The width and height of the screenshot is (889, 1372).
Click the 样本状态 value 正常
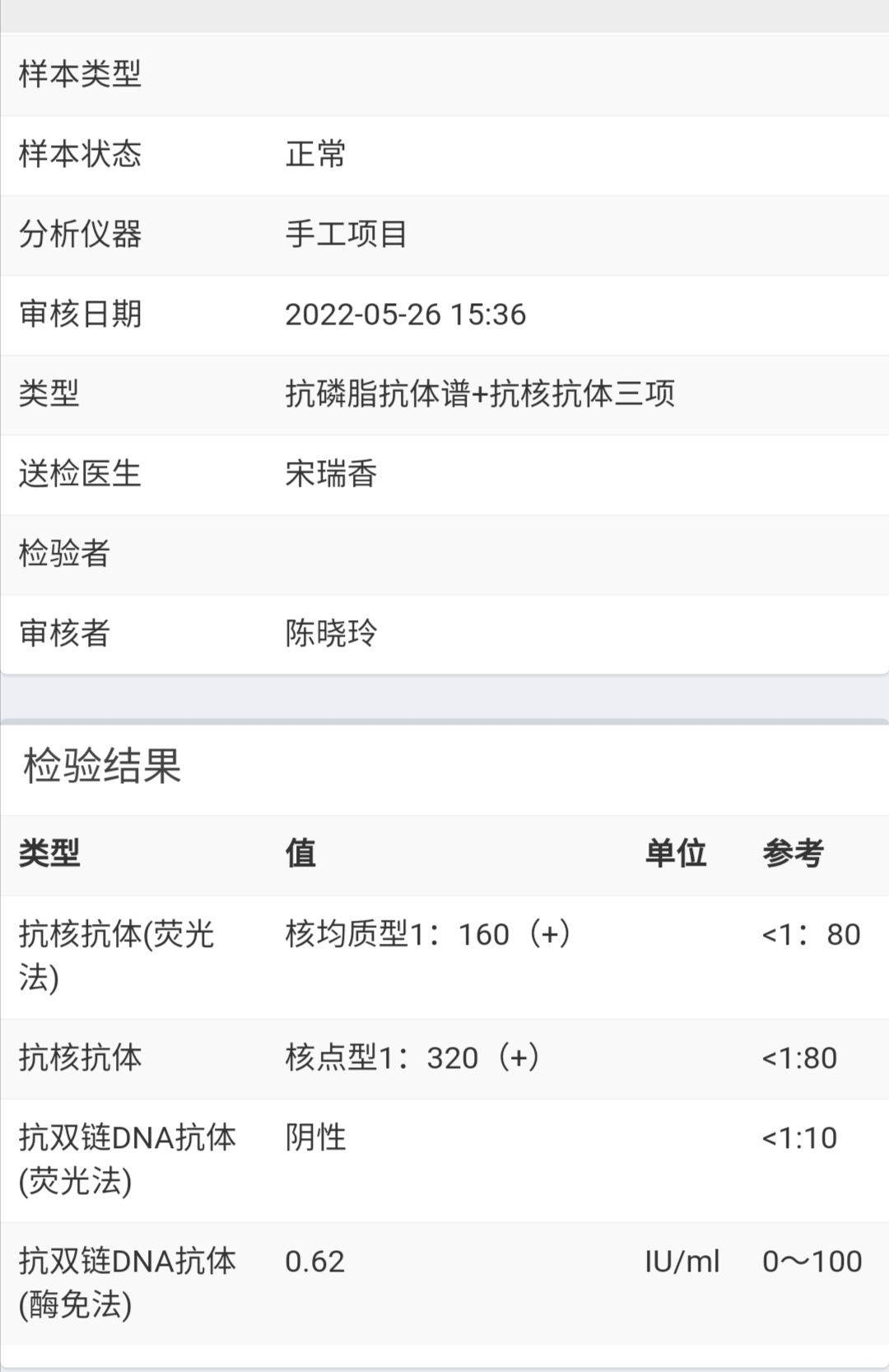(315, 155)
